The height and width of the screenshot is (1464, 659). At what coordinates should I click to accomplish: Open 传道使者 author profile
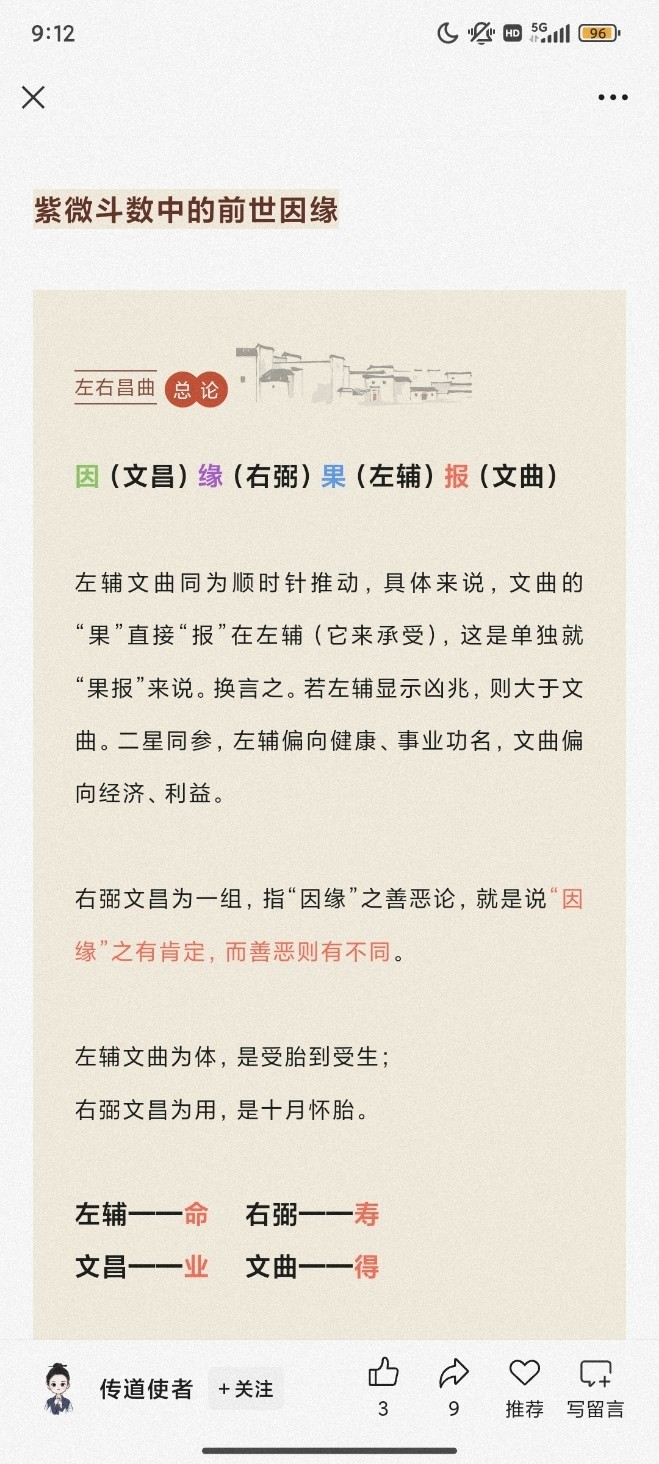coord(145,1389)
